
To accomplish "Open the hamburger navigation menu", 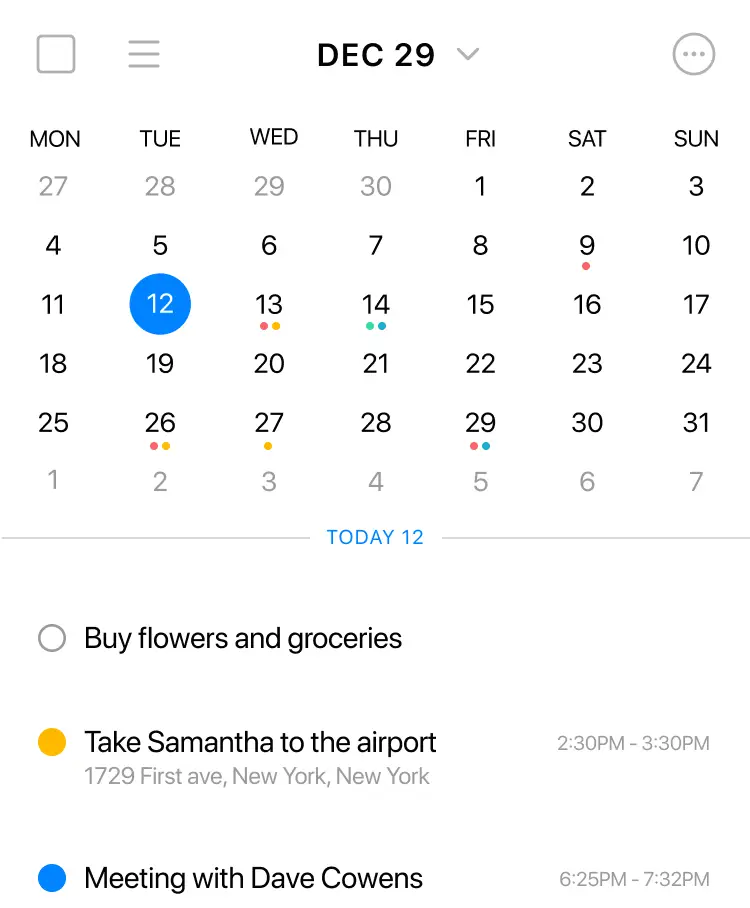I will (x=144, y=54).
